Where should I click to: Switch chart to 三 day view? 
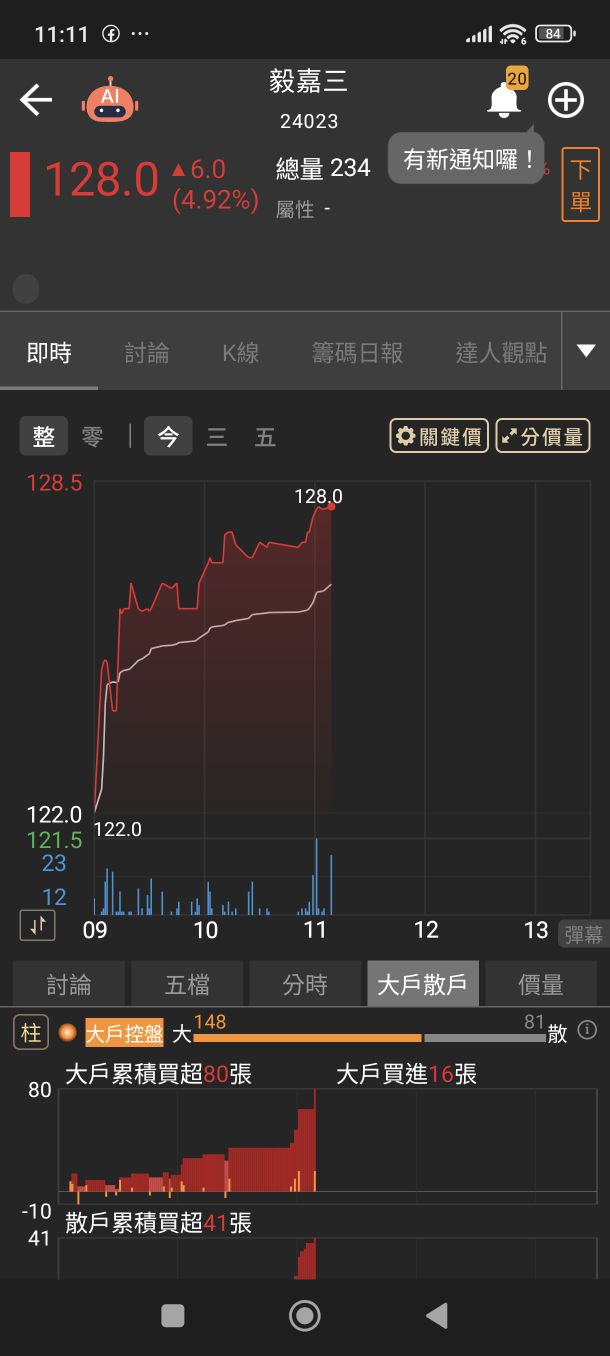pos(216,437)
